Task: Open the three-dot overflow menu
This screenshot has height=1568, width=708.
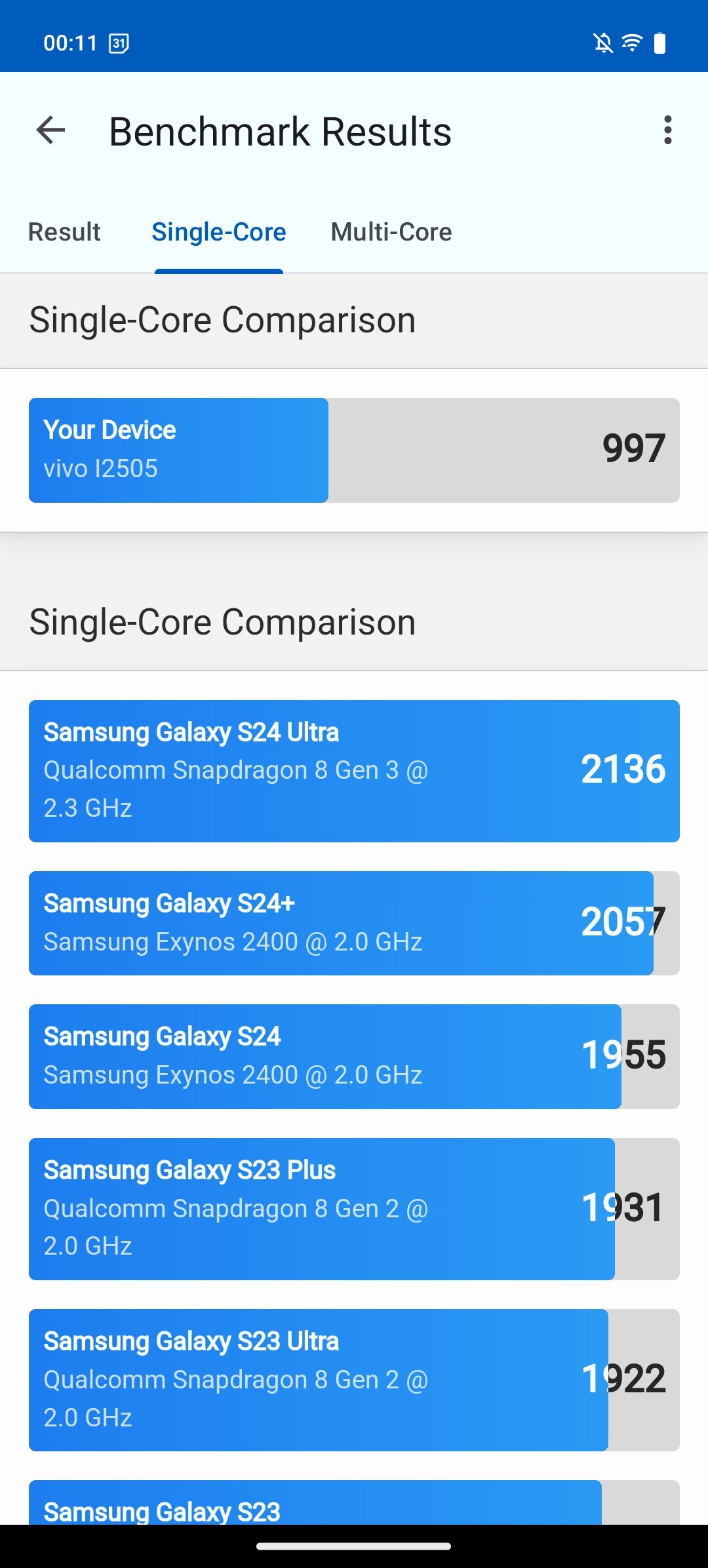Action: coord(667,130)
